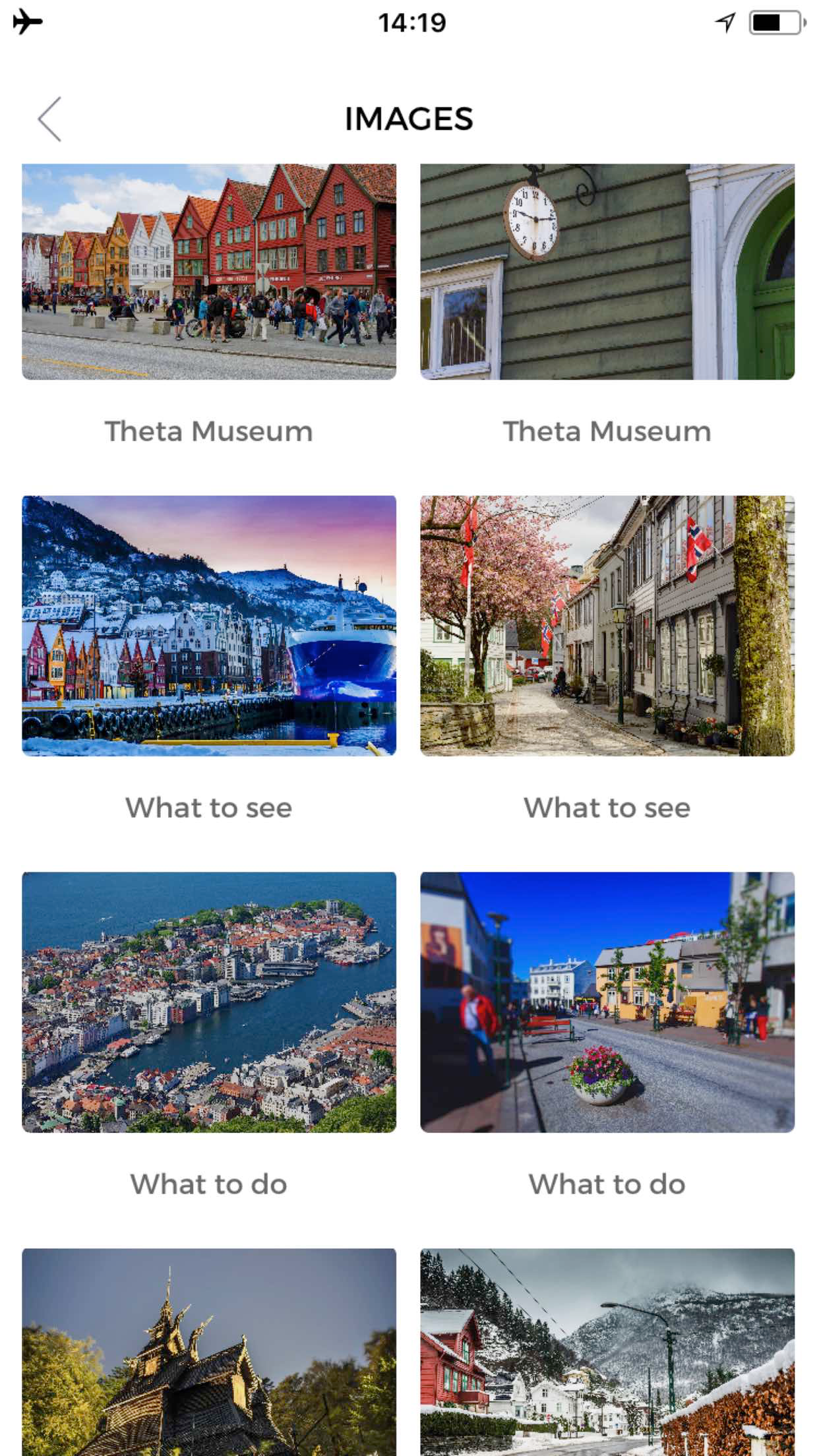This screenshot has width=819, height=1456.
Task: View the What to see cherry blossom street image
Action: coord(607,625)
